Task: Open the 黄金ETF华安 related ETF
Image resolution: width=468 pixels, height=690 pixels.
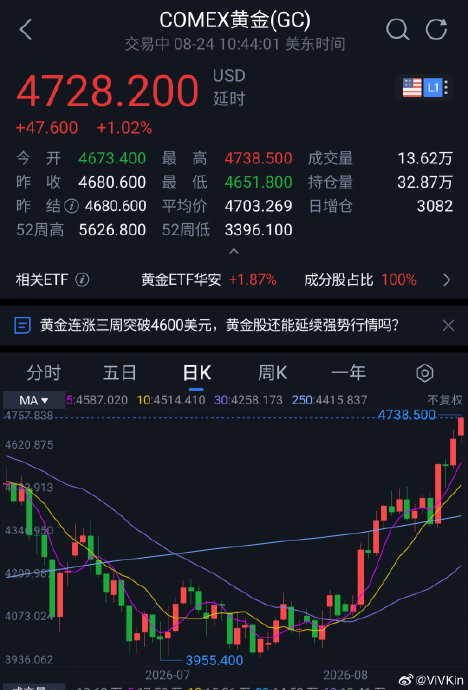Action: tap(208, 279)
